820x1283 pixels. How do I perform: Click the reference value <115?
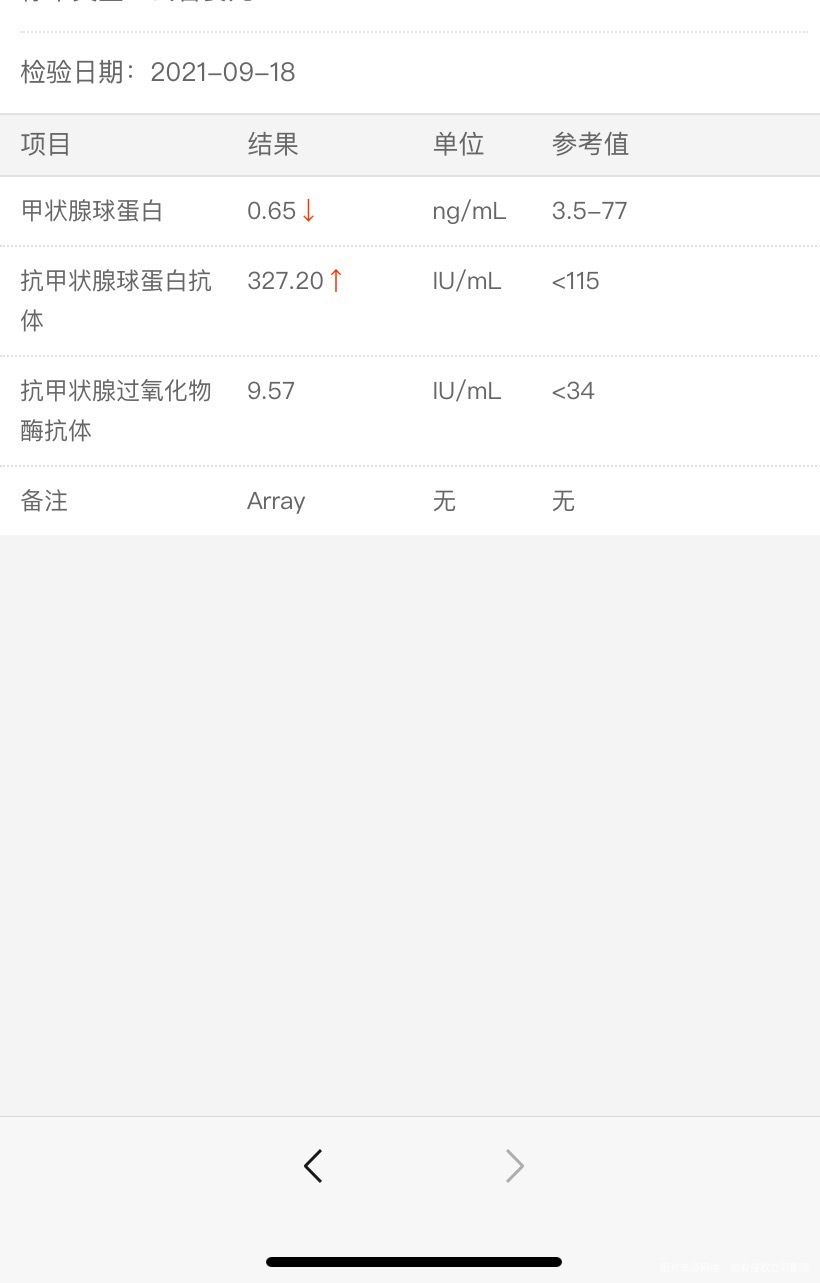click(575, 281)
